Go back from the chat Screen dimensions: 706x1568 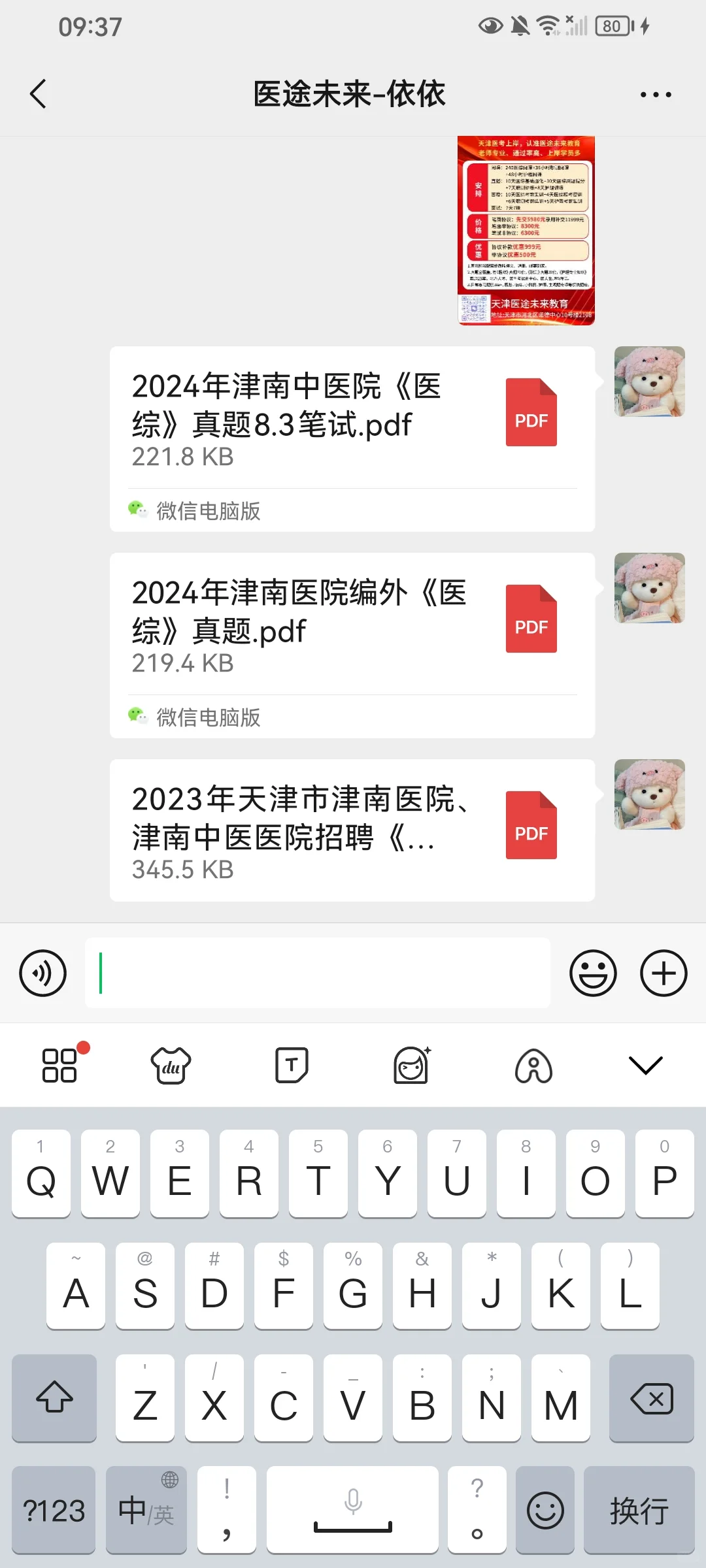tap(39, 94)
